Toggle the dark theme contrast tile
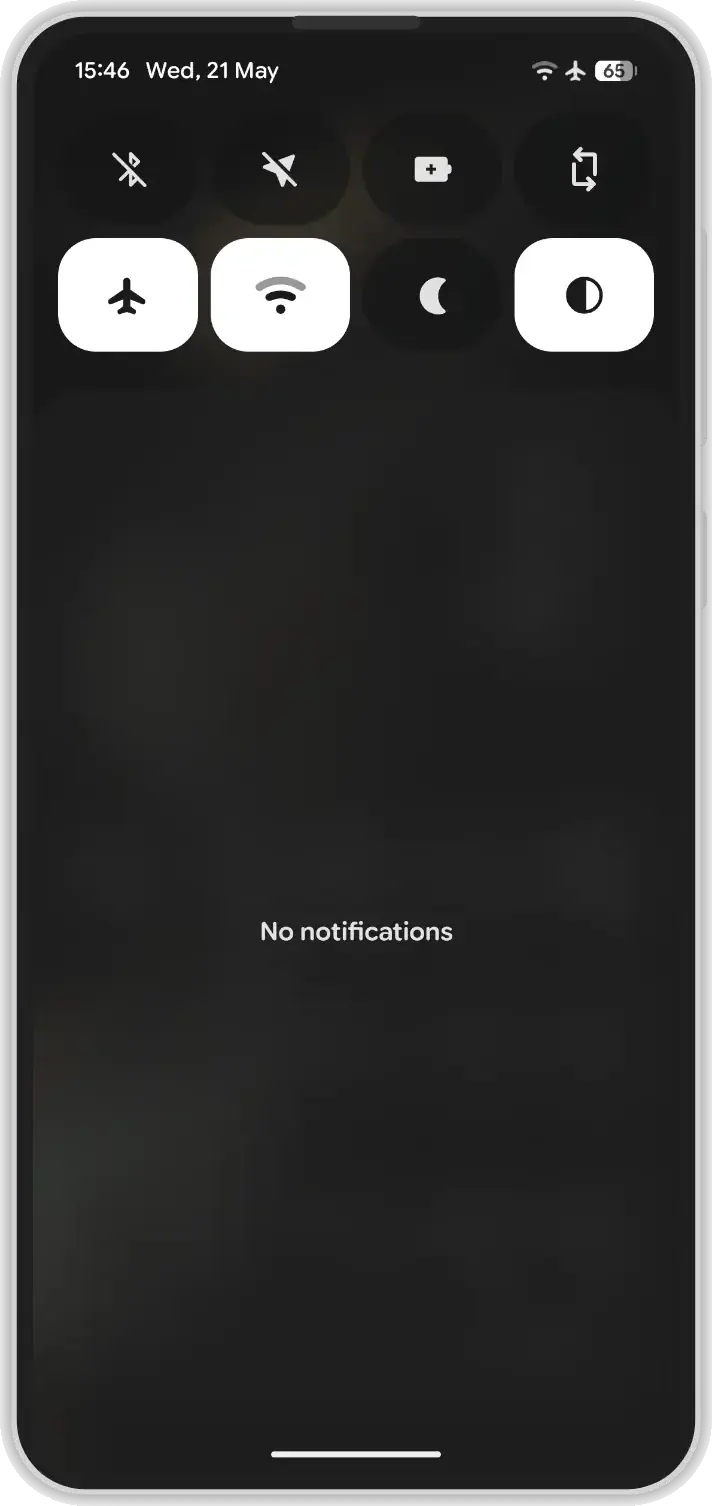This screenshot has height=1506, width=712. [x=584, y=295]
